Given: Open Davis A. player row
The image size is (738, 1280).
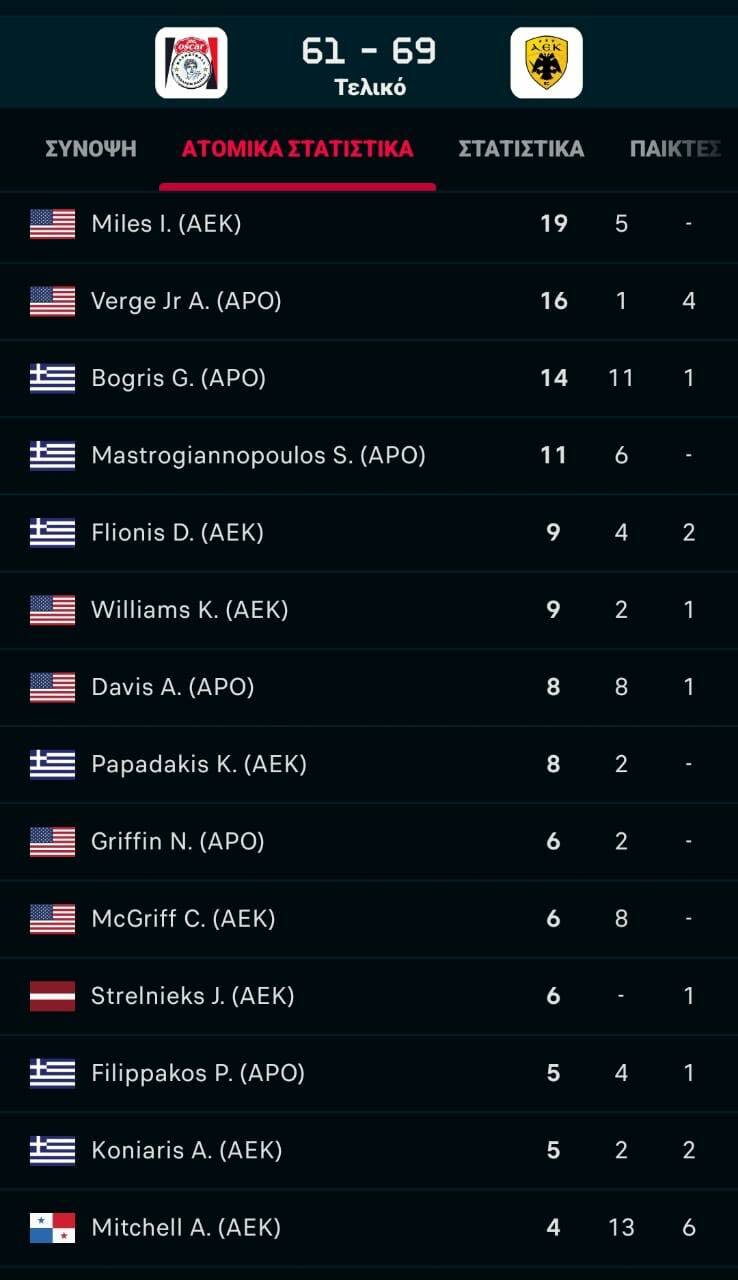Looking at the screenshot, I should pyautogui.click(x=369, y=687).
